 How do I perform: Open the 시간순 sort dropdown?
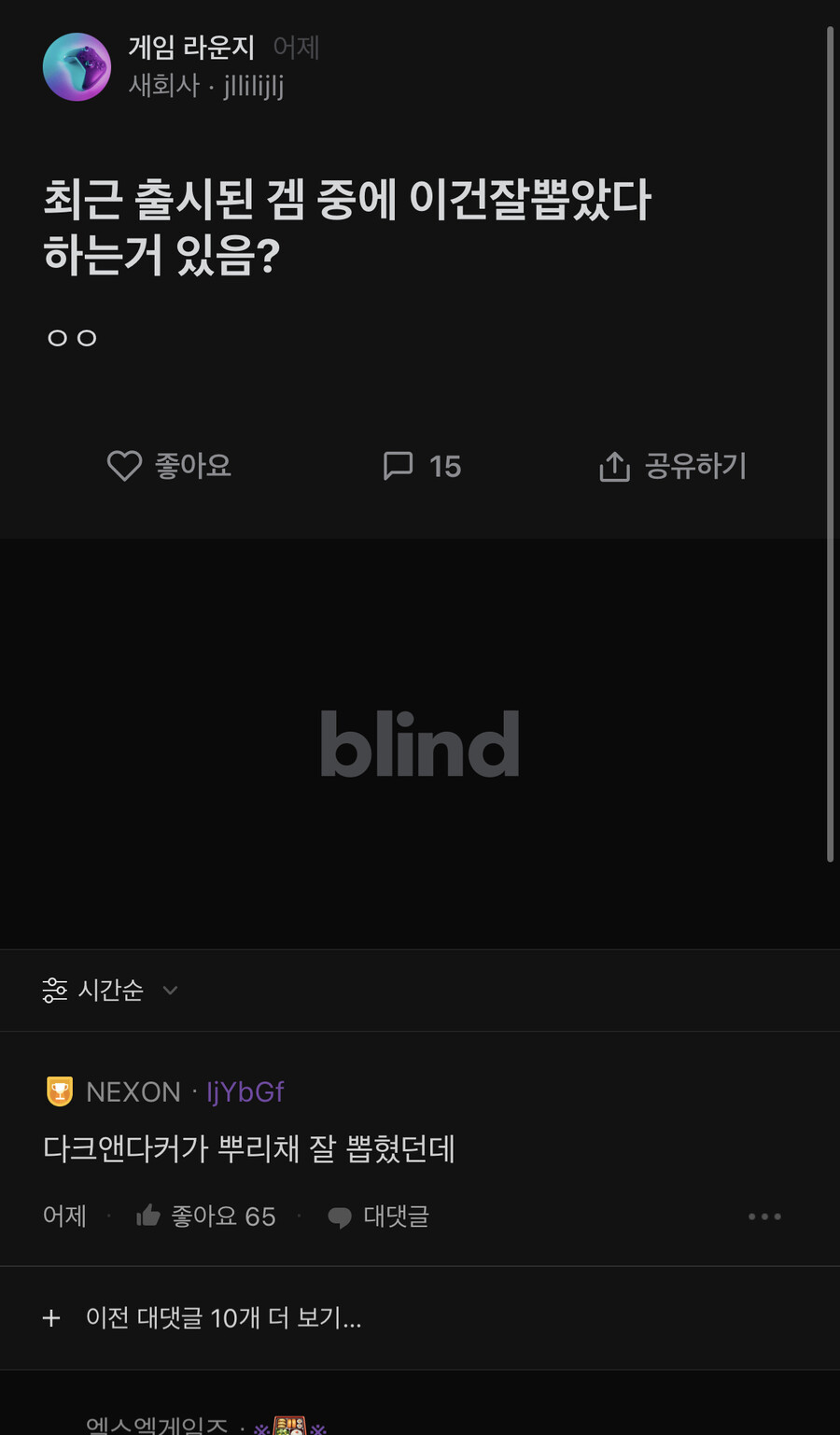pos(110,990)
